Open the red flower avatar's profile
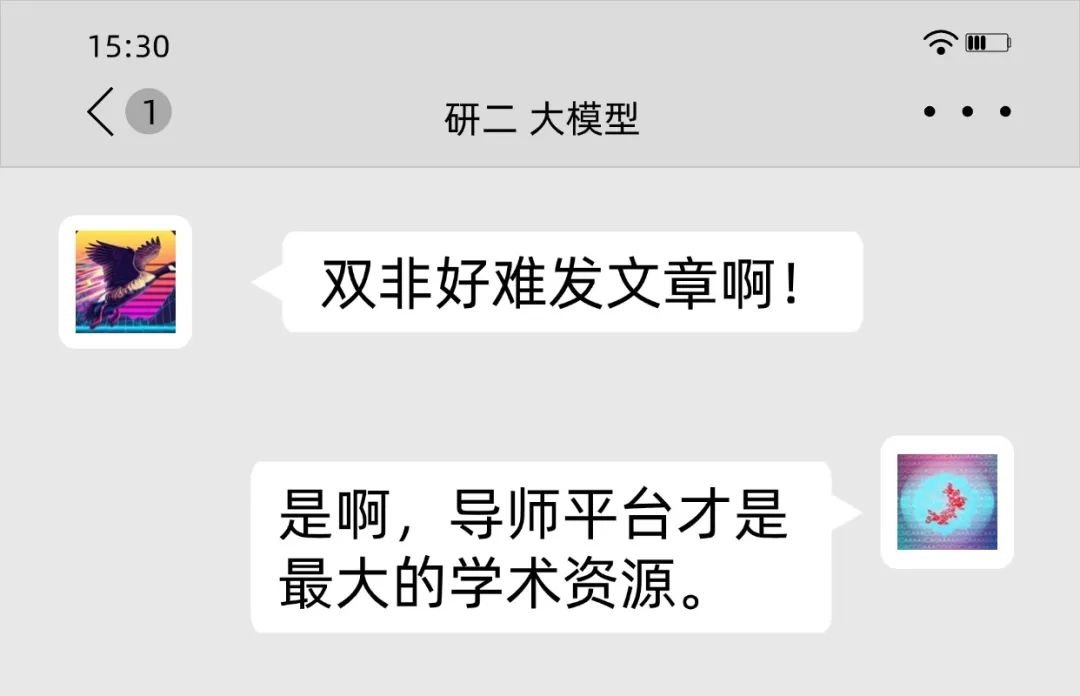The height and width of the screenshot is (696, 1080). point(947,502)
